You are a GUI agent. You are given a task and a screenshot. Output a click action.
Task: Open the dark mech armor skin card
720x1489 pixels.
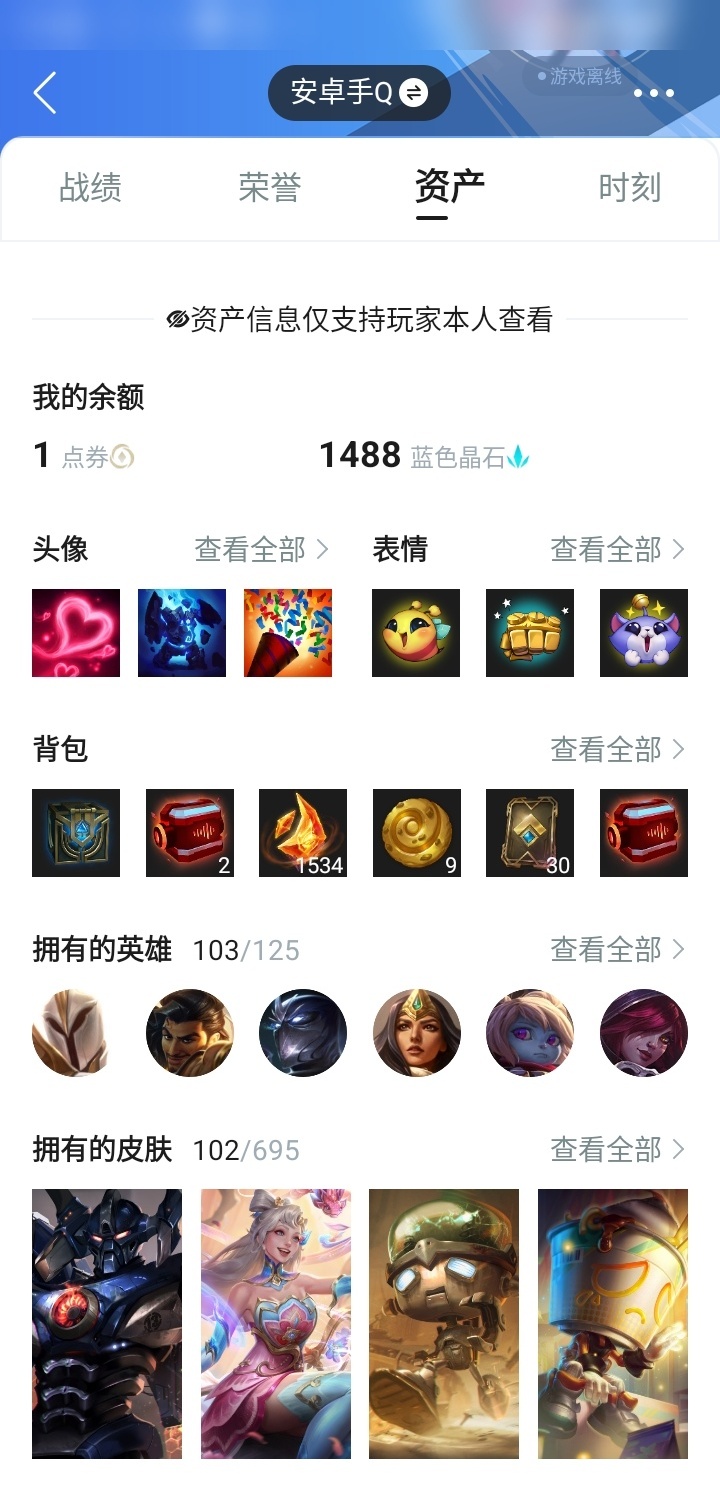click(107, 1324)
